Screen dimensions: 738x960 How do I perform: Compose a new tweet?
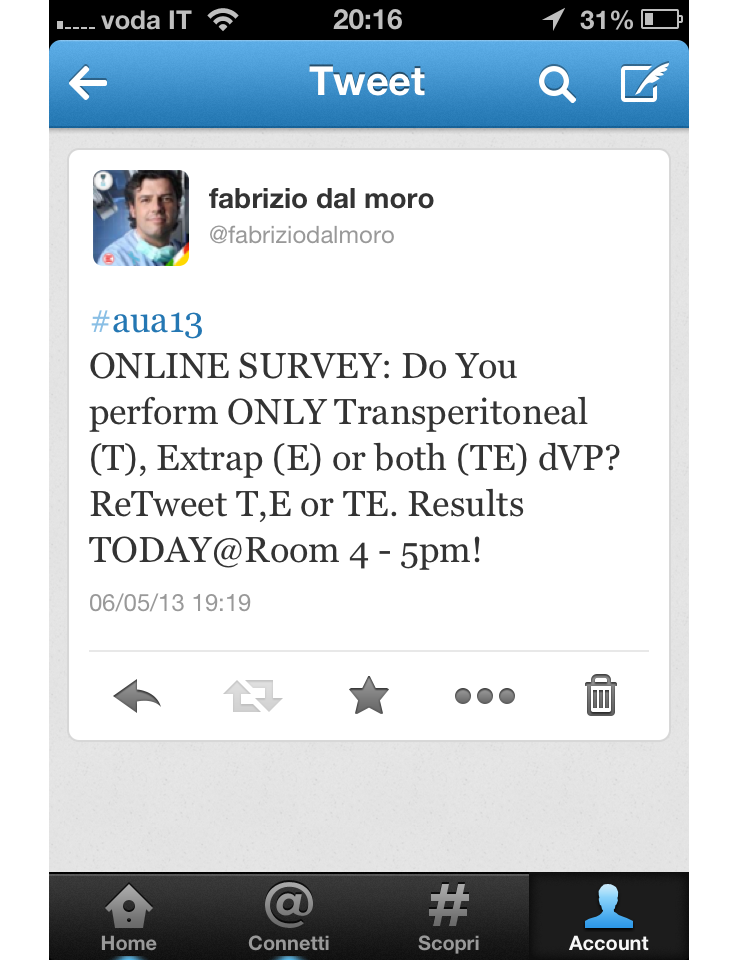pyautogui.click(x=643, y=84)
